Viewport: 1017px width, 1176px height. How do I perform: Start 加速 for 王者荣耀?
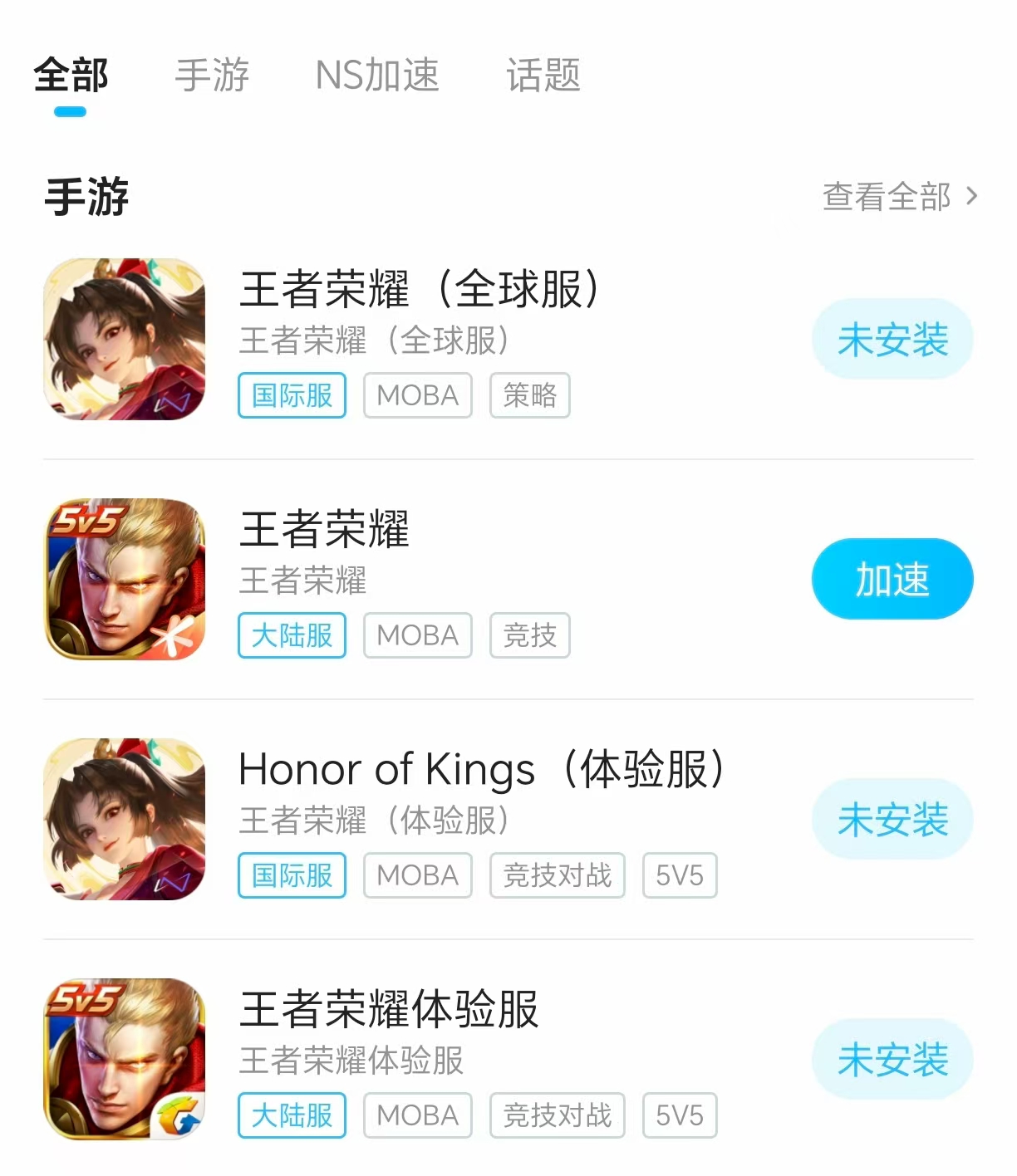(892, 579)
